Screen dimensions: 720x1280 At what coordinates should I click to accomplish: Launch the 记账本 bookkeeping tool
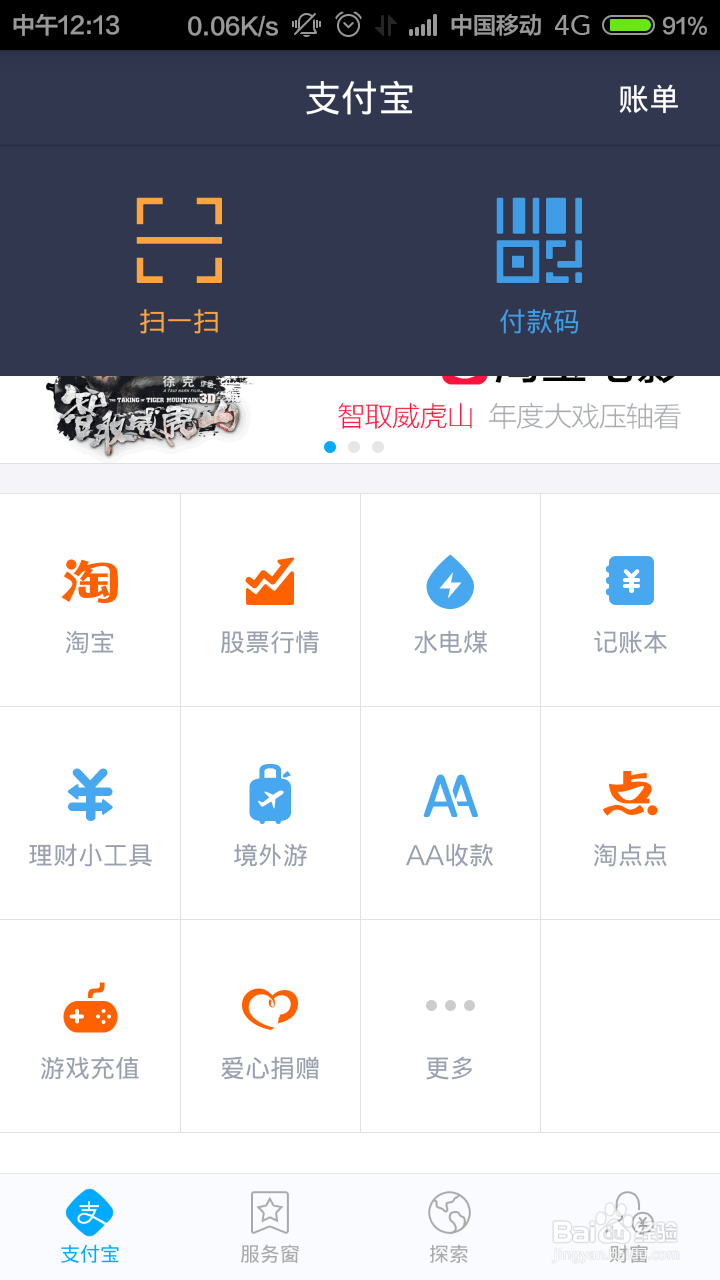pos(631,600)
